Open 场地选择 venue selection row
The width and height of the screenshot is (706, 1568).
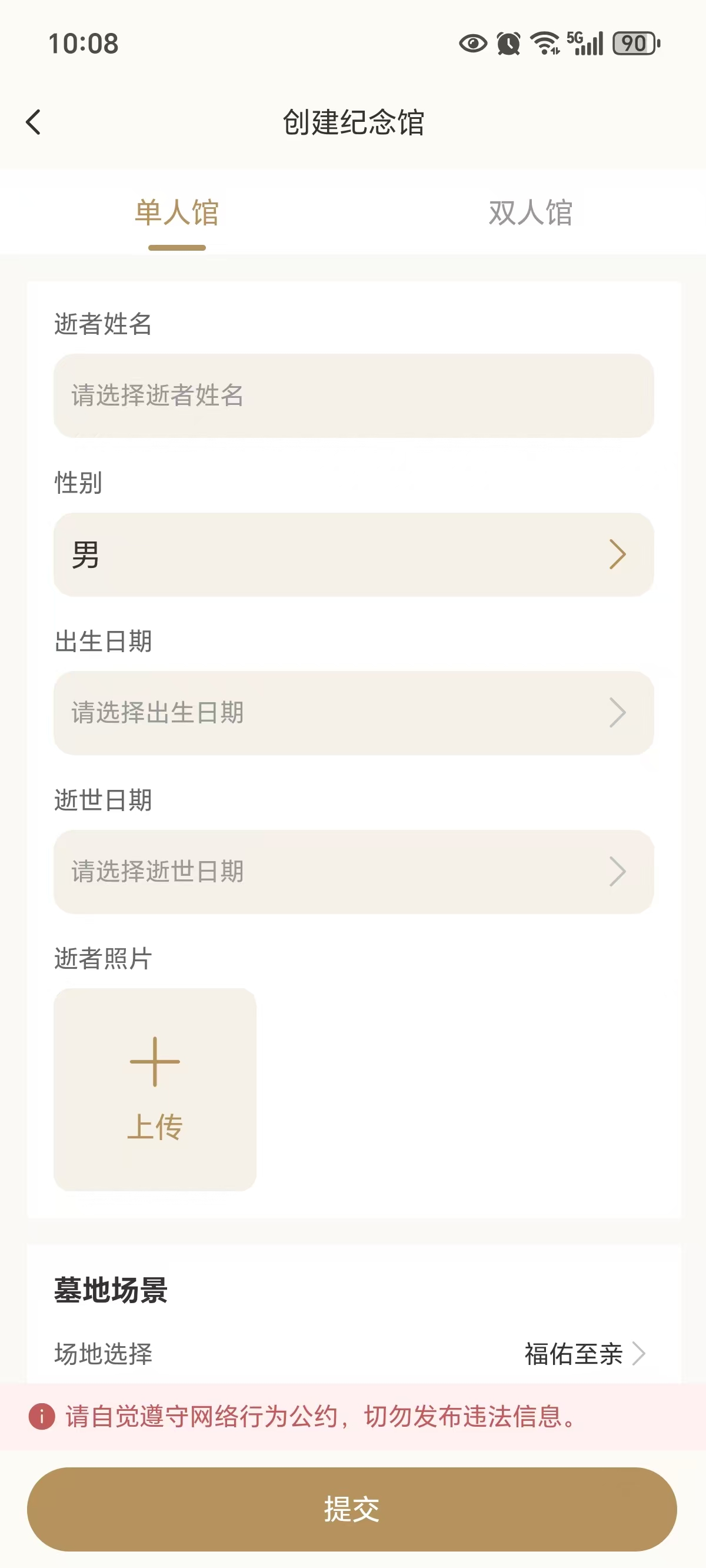(353, 1354)
